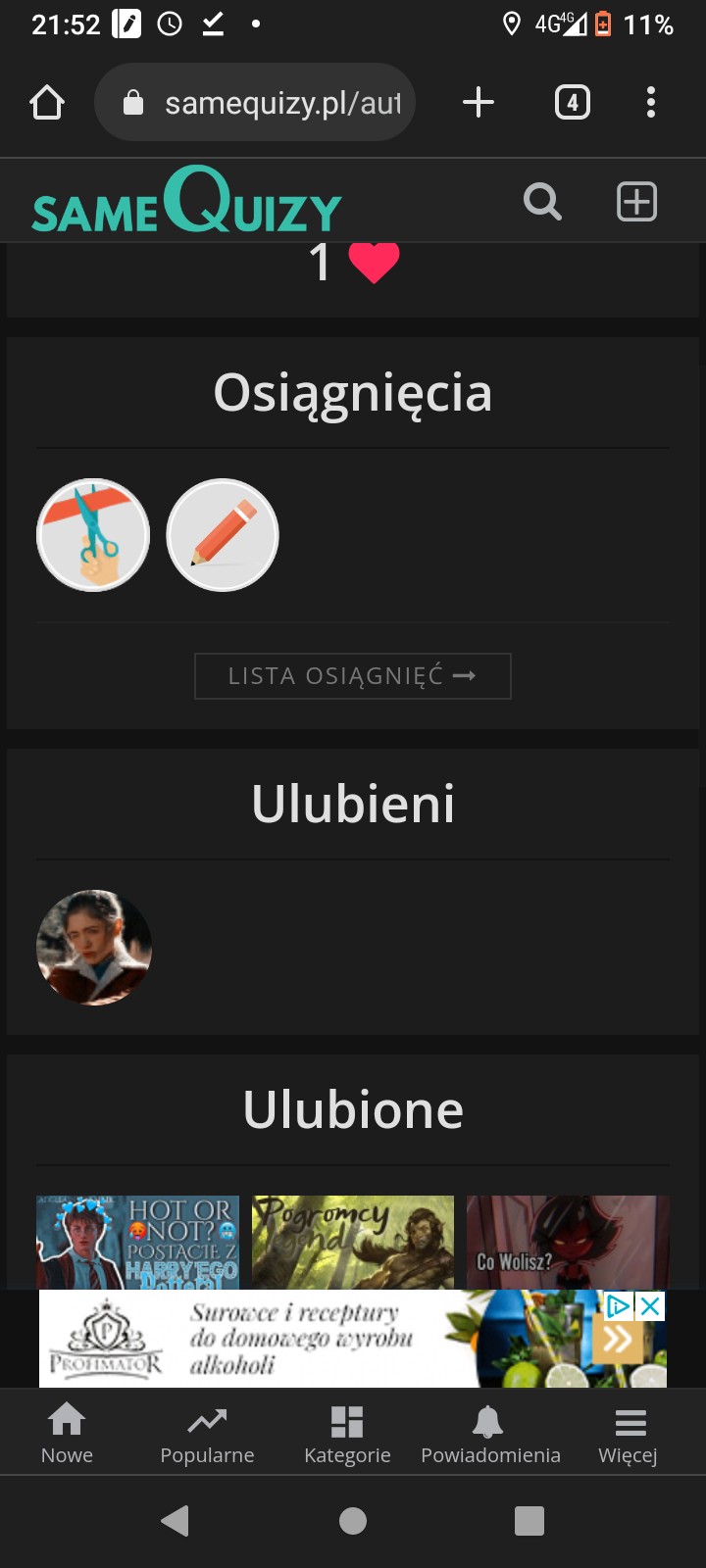Screen dimensions: 706x1568
Task: Go to the browser home page
Action: (47, 102)
